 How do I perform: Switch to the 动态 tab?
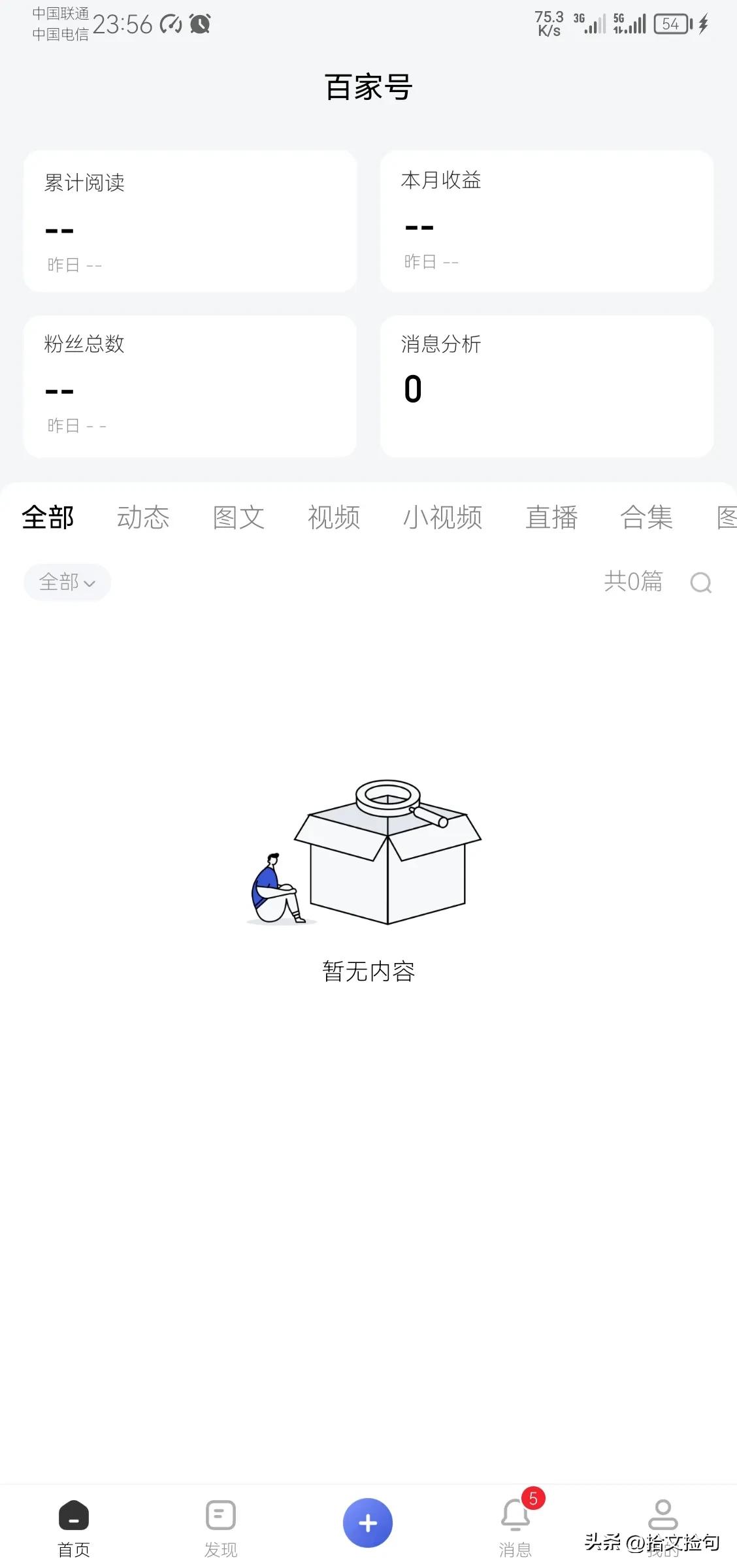point(143,517)
